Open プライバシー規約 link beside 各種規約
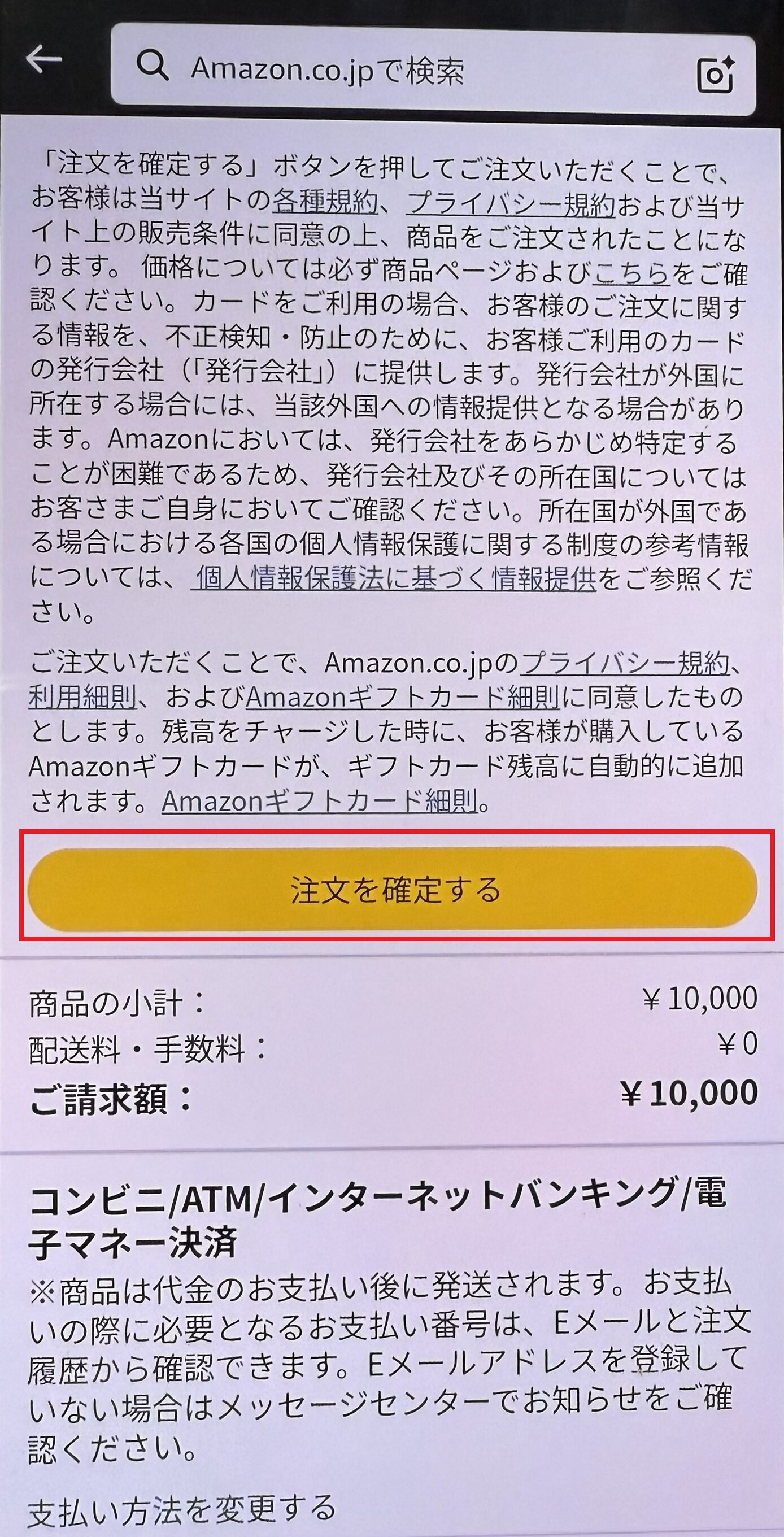Image resolution: width=784 pixels, height=1537 pixels. pyautogui.click(x=511, y=202)
